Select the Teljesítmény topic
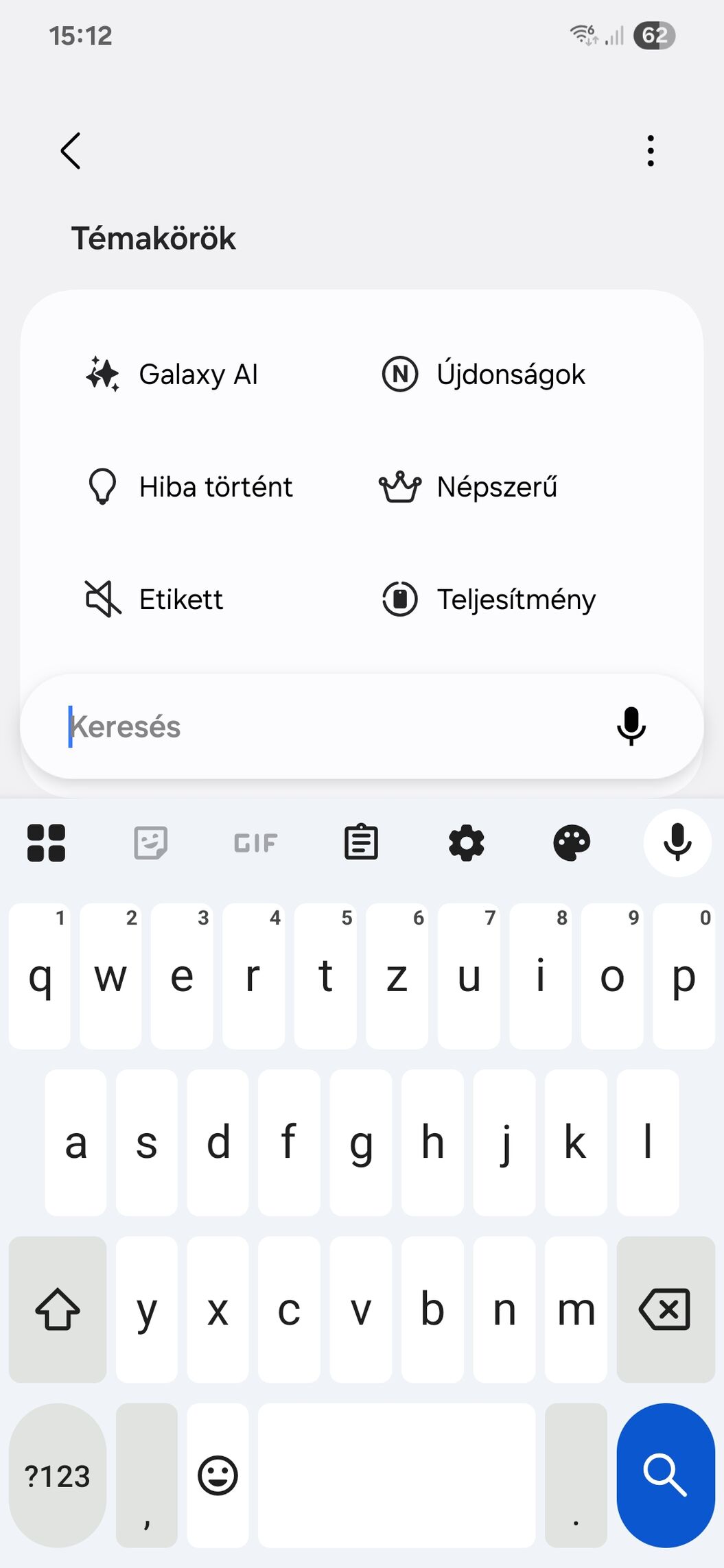This screenshot has width=724, height=1568. point(489,599)
